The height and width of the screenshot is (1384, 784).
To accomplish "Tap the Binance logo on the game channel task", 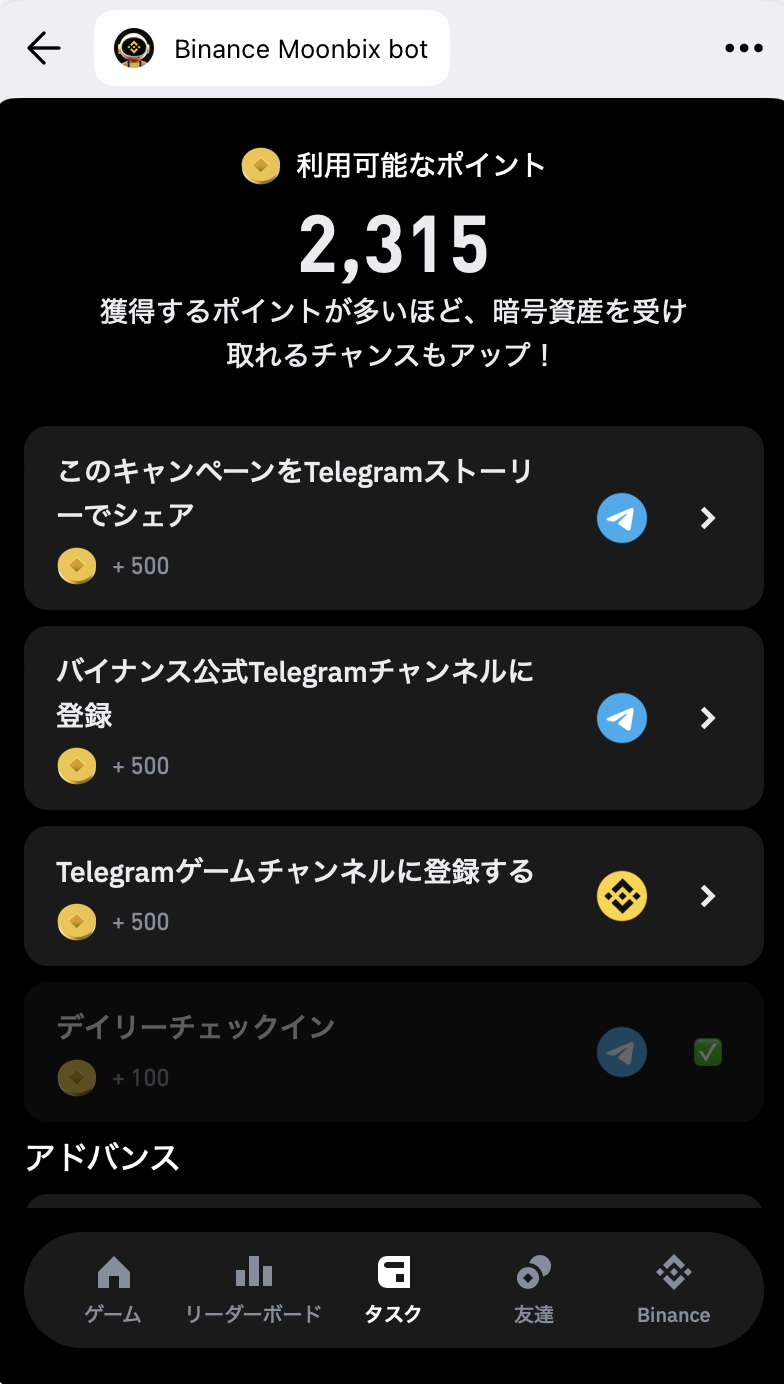I will (623, 896).
